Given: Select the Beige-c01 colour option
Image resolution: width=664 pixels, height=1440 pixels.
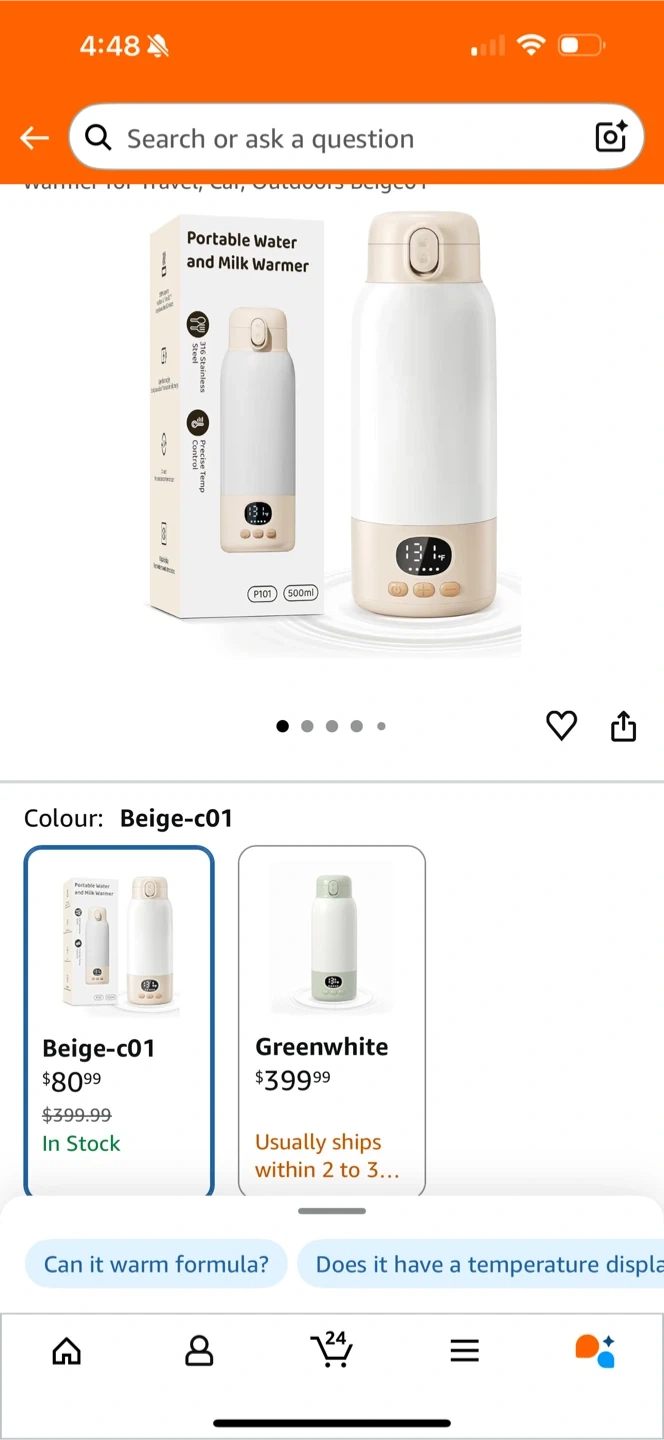Looking at the screenshot, I should point(119,1022).
